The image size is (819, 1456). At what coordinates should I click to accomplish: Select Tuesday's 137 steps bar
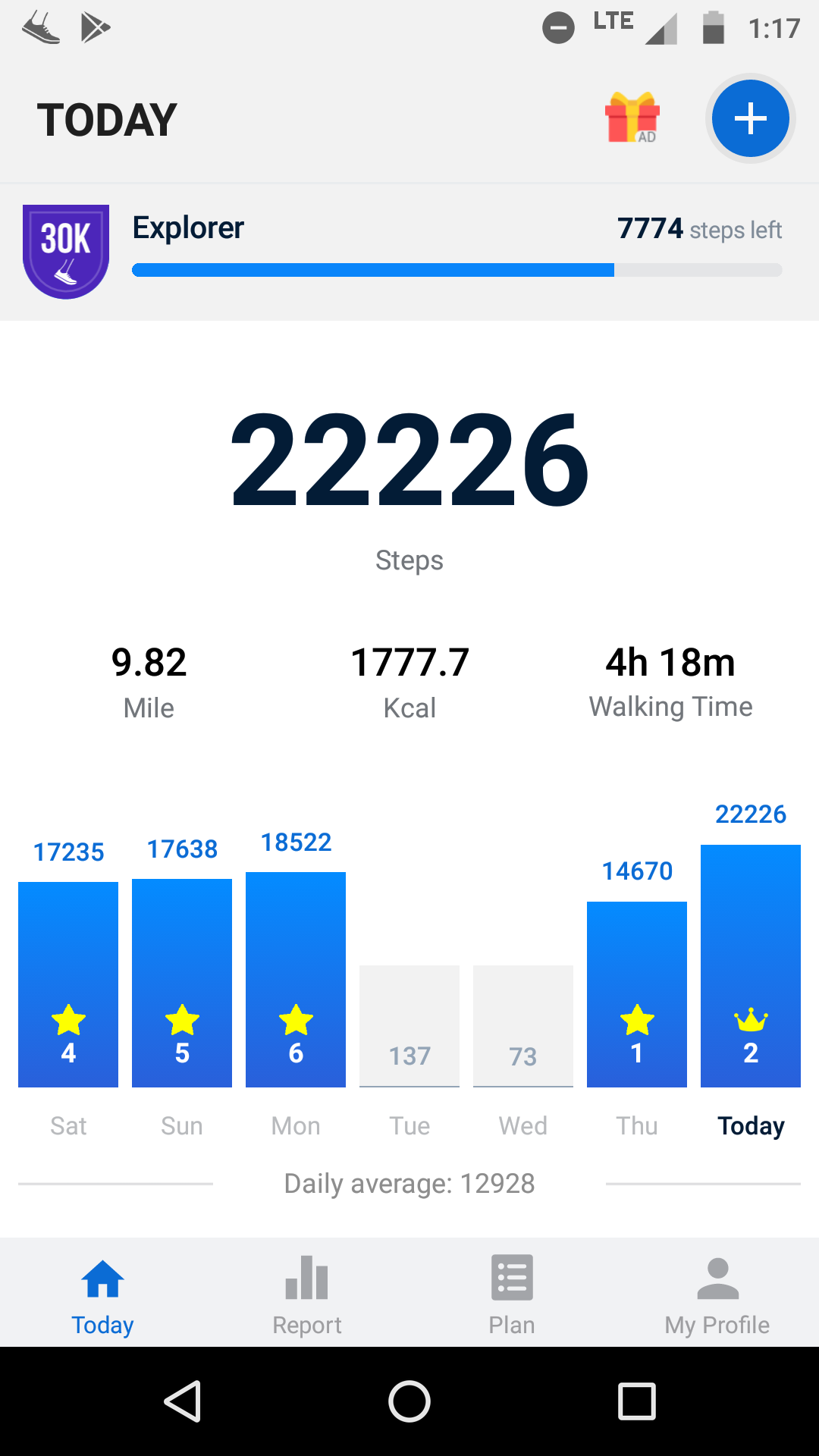(x=409, y=1025)
